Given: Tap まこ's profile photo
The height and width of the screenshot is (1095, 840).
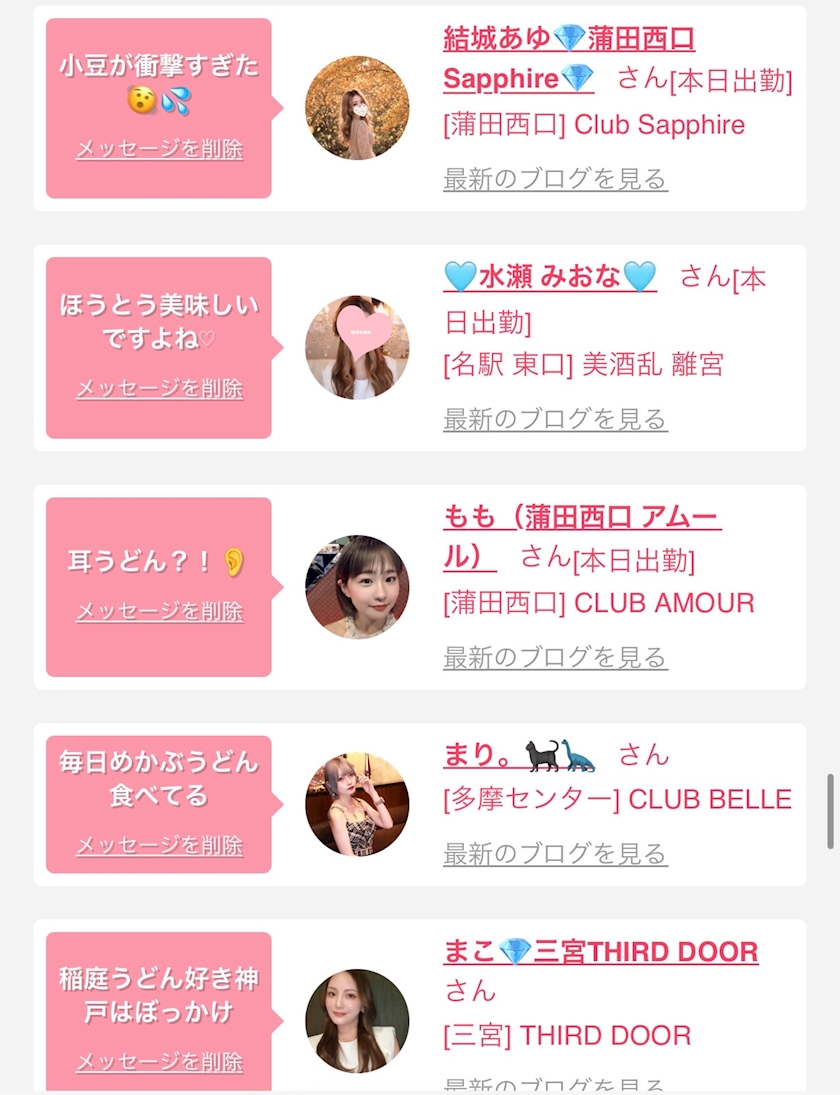Looking at the screenshot, I should [x=357, y=1021].
